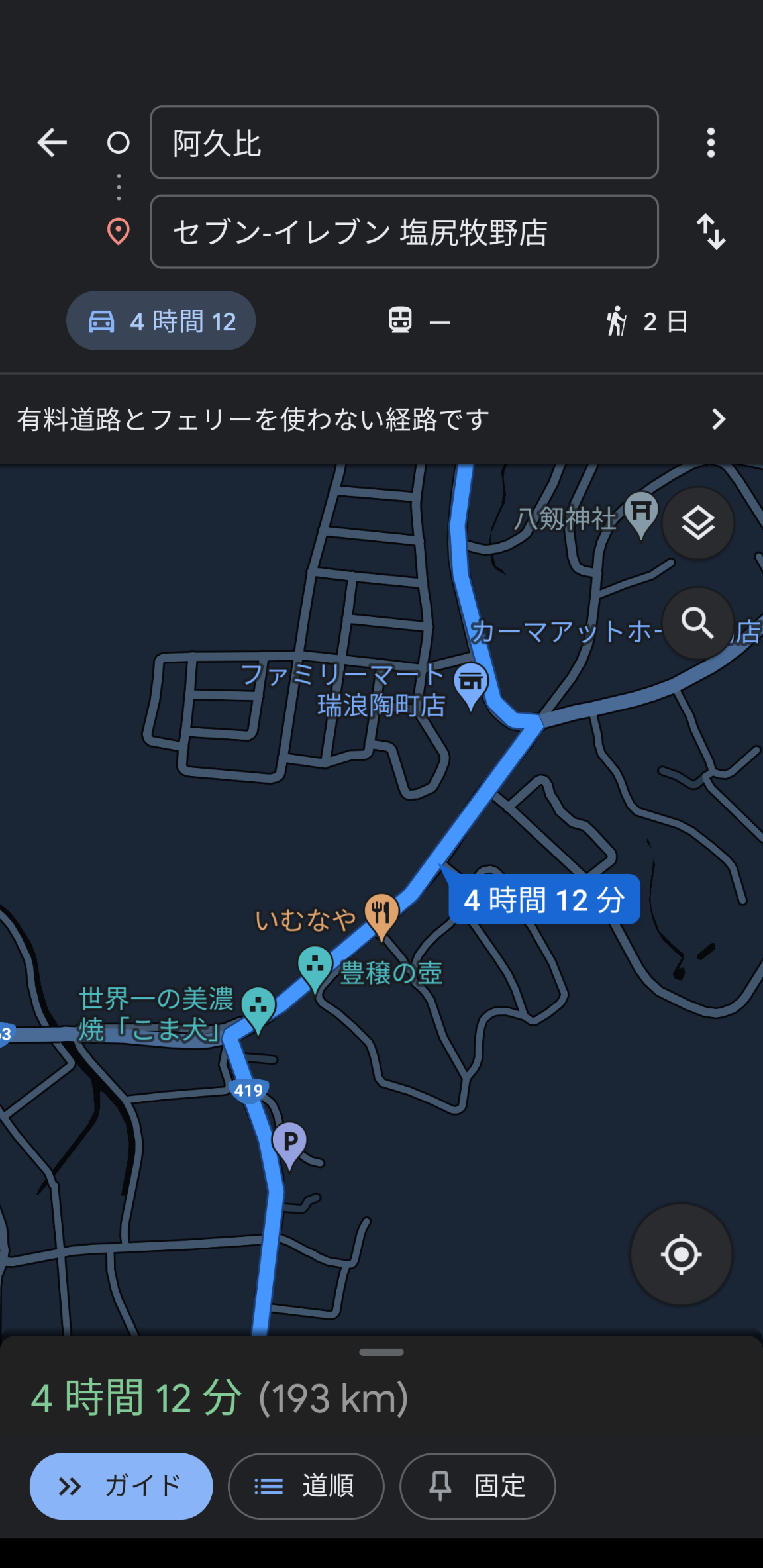Open the いむなや restaurant pin
Screen dimensions: 763x1568
click(x=381, y=914)
